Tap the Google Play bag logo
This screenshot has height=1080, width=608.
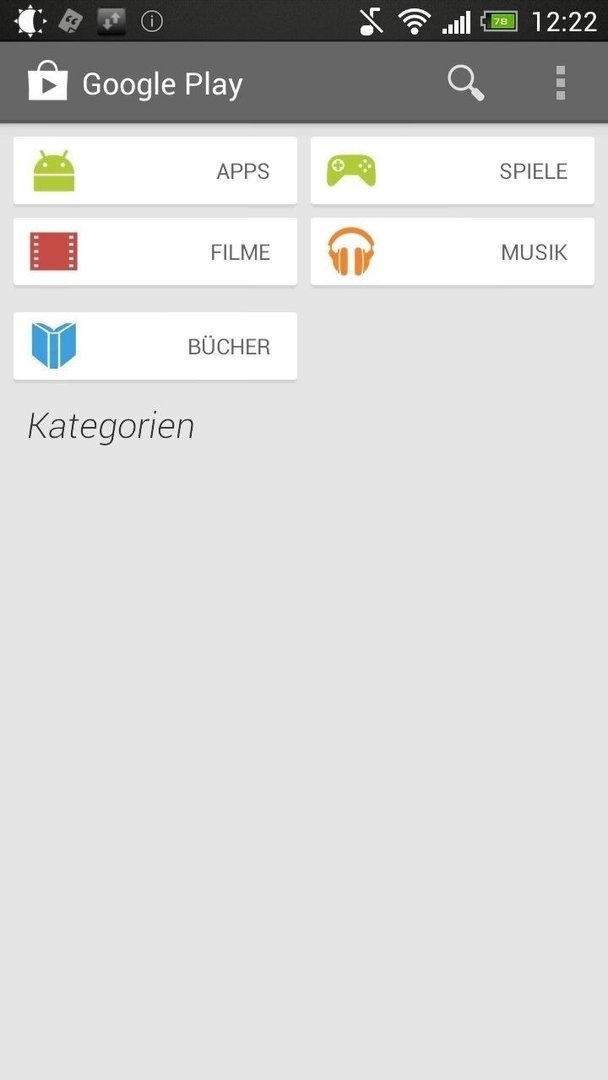click(48, 81)
